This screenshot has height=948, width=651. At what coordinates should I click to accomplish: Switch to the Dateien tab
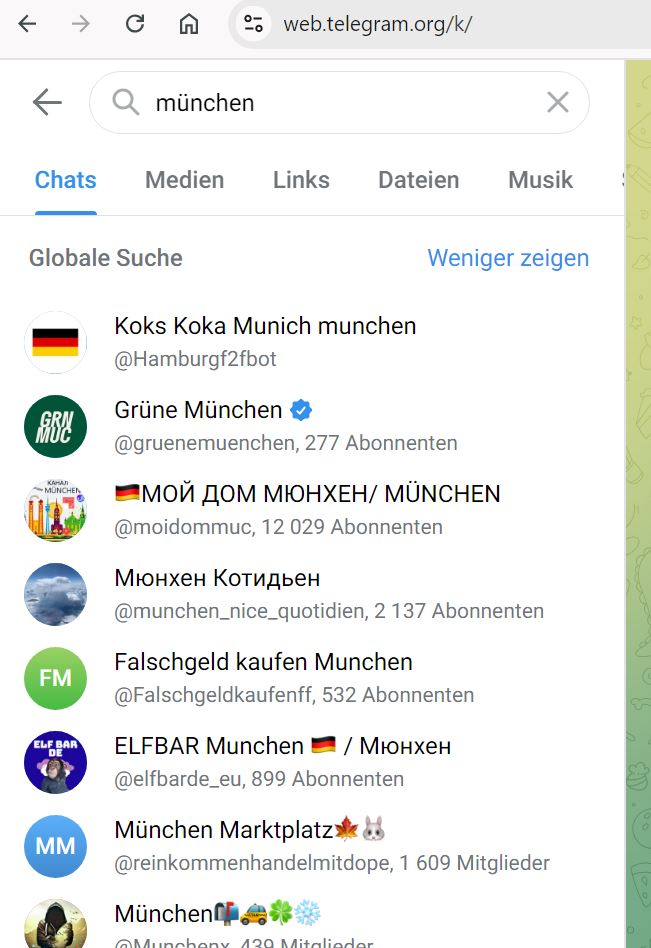pyautogui.click(x=418, y=180)
